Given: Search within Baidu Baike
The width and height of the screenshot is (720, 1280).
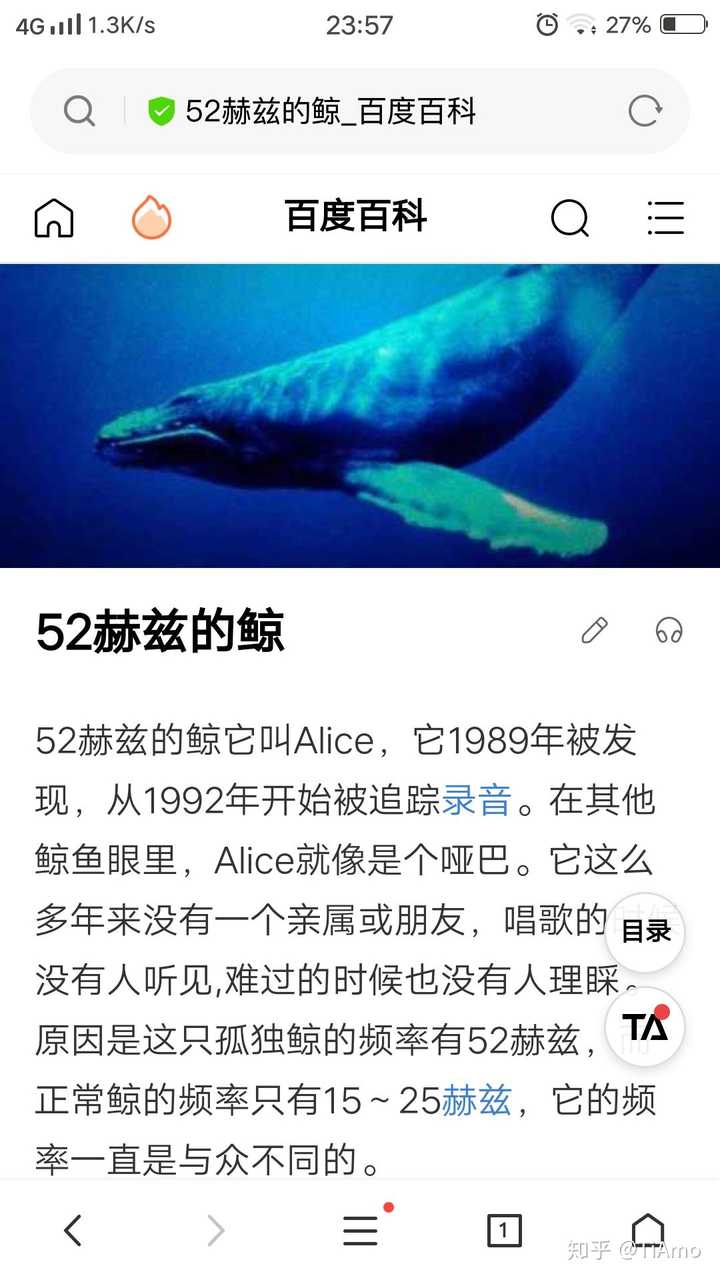Looking at the screenshot, I should 570,217.
